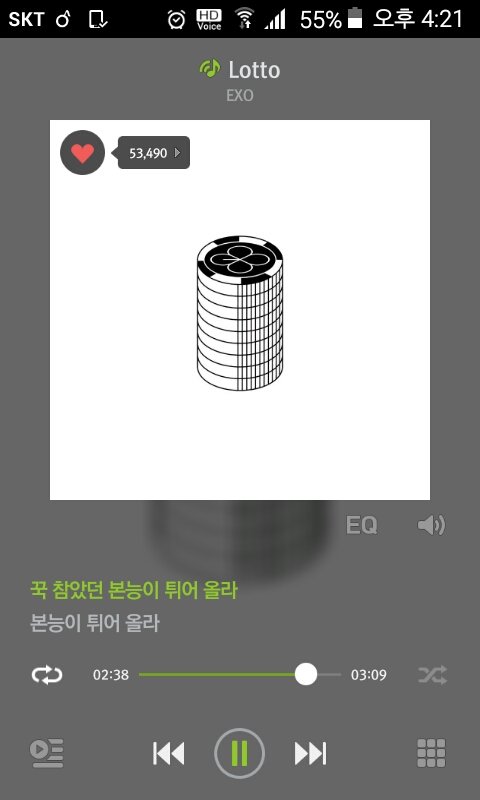Image resolution: width=480 pixels, height=800 pixels.
Task: Open the current playlist queue
Action: (x=46, y=753)
